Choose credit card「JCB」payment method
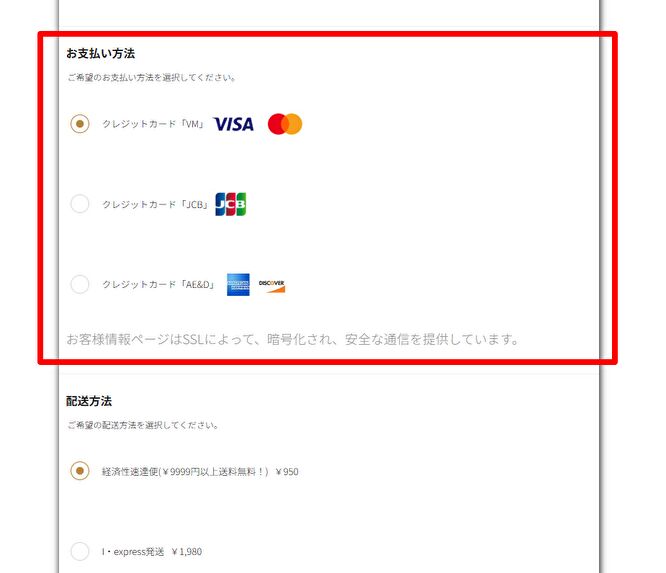This screenshot has height=573, width=666. tap(80, 204)
